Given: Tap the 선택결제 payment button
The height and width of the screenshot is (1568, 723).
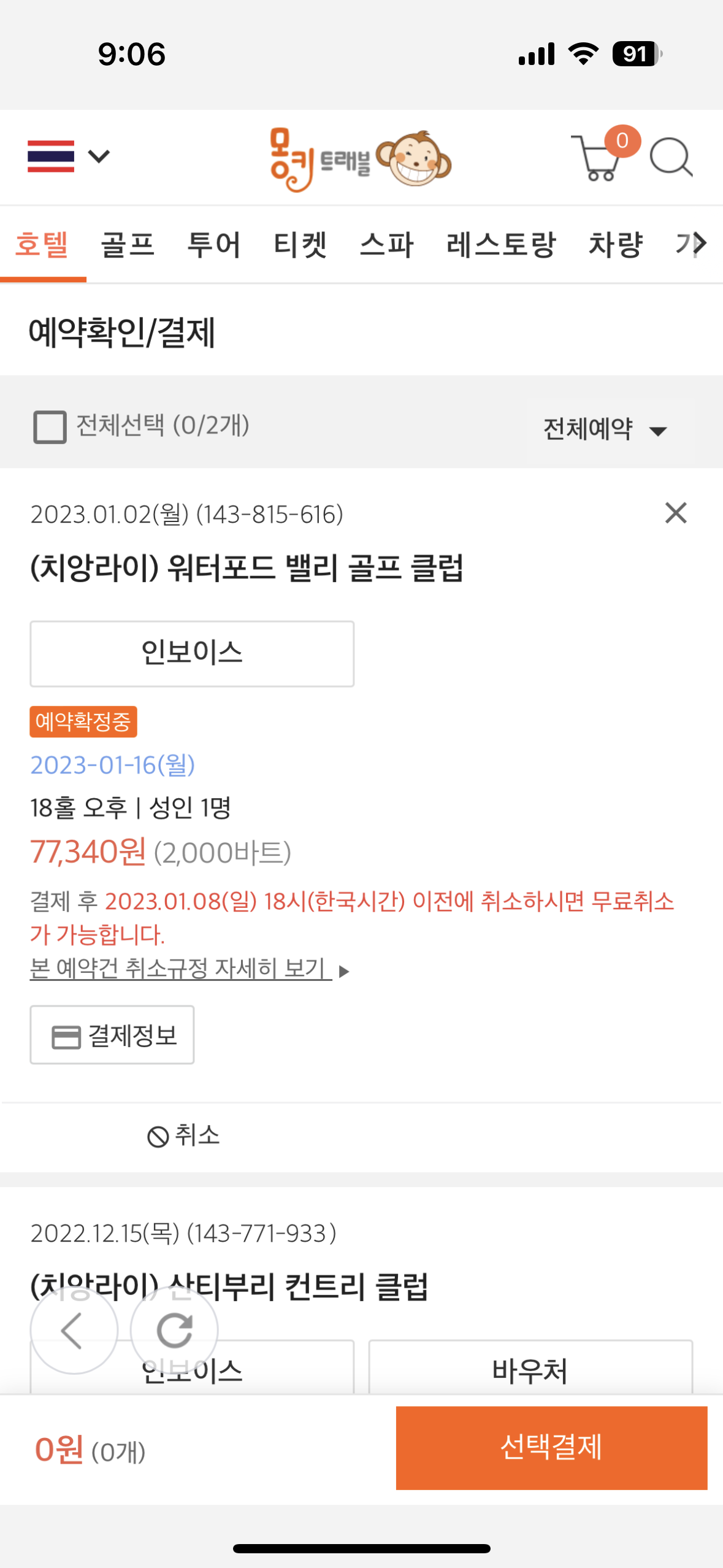Looking at the screenshot, I should click(551, 1448).
